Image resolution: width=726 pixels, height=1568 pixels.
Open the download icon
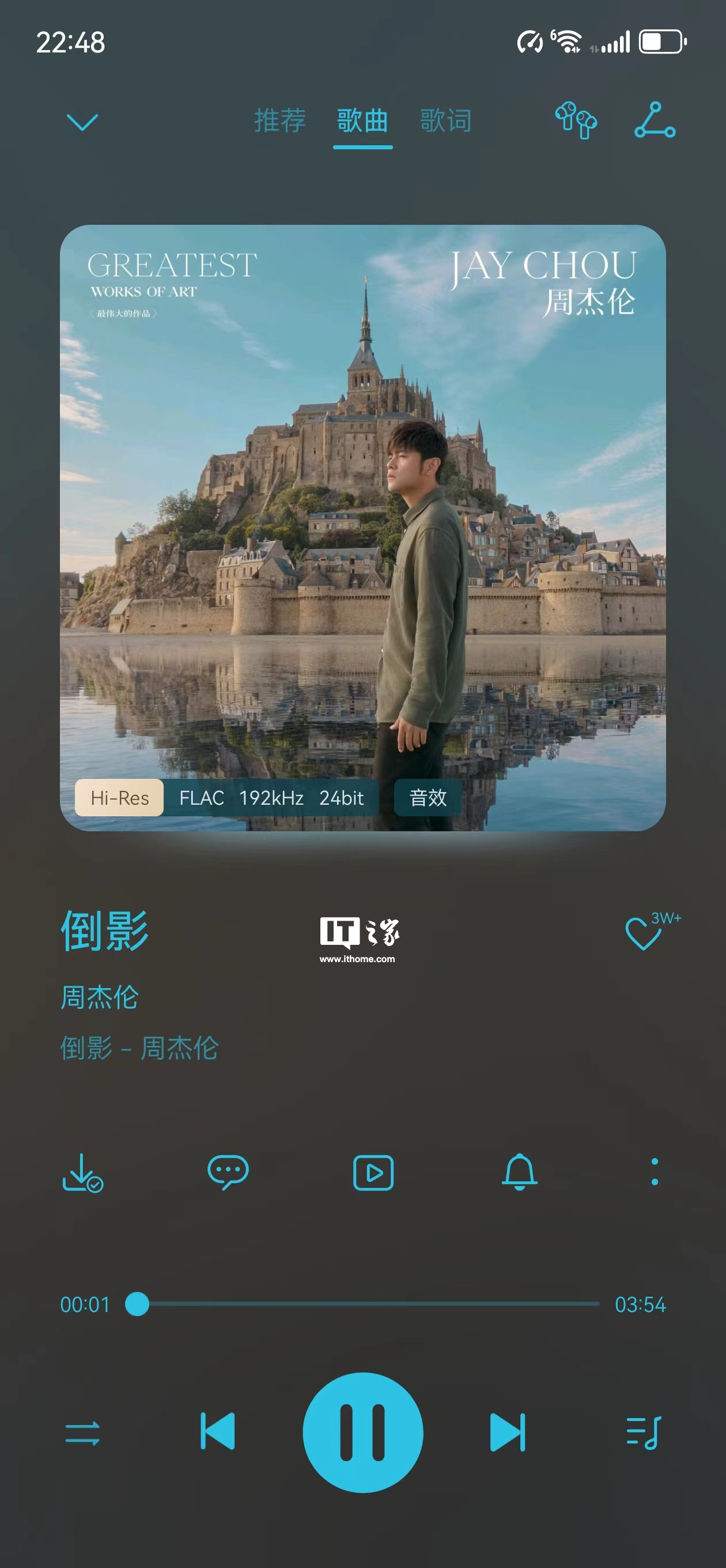pos(82,1173)
